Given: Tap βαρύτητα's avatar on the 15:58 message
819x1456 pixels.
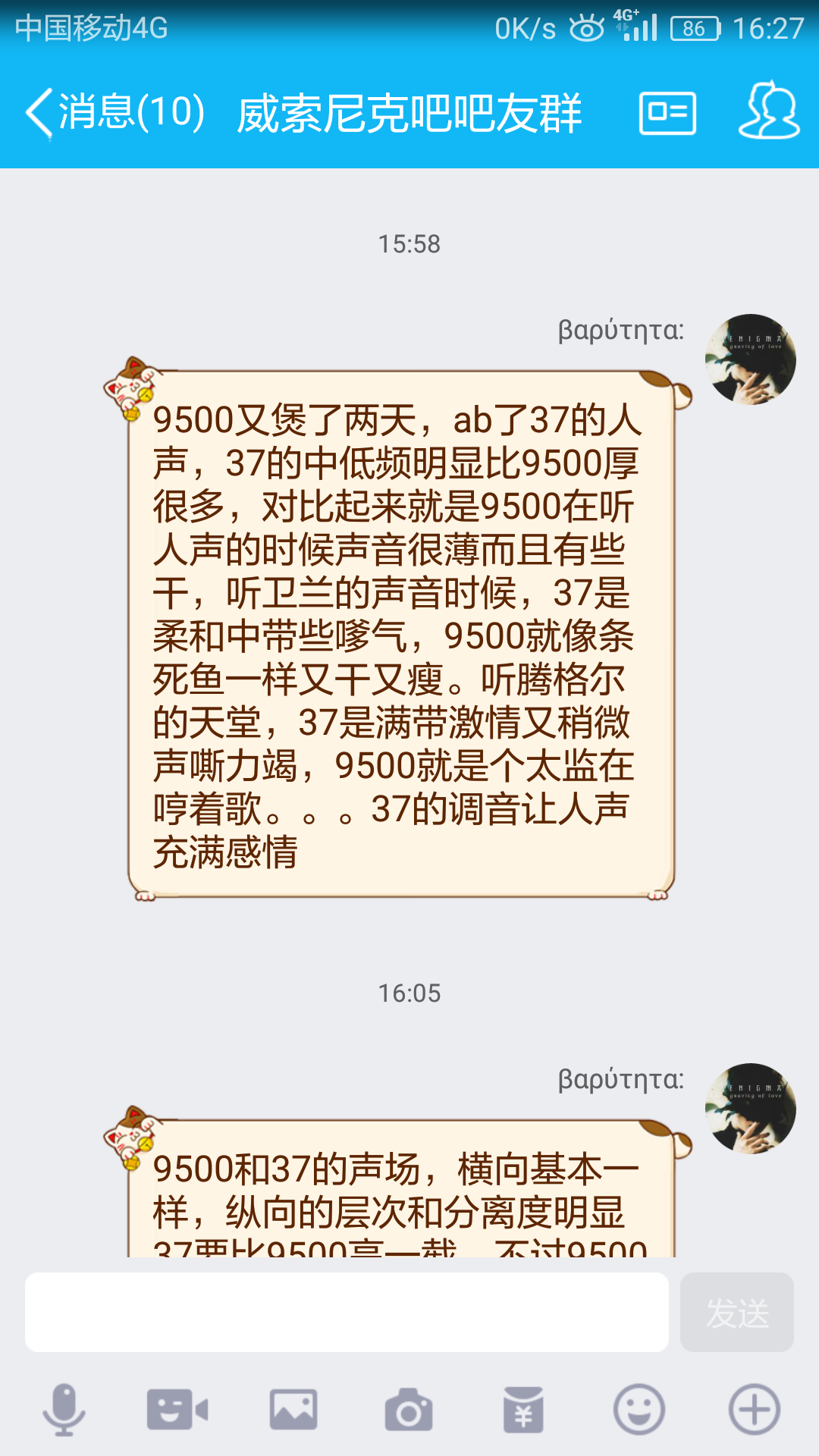Looking at the screenshot, I should [750, 359].
